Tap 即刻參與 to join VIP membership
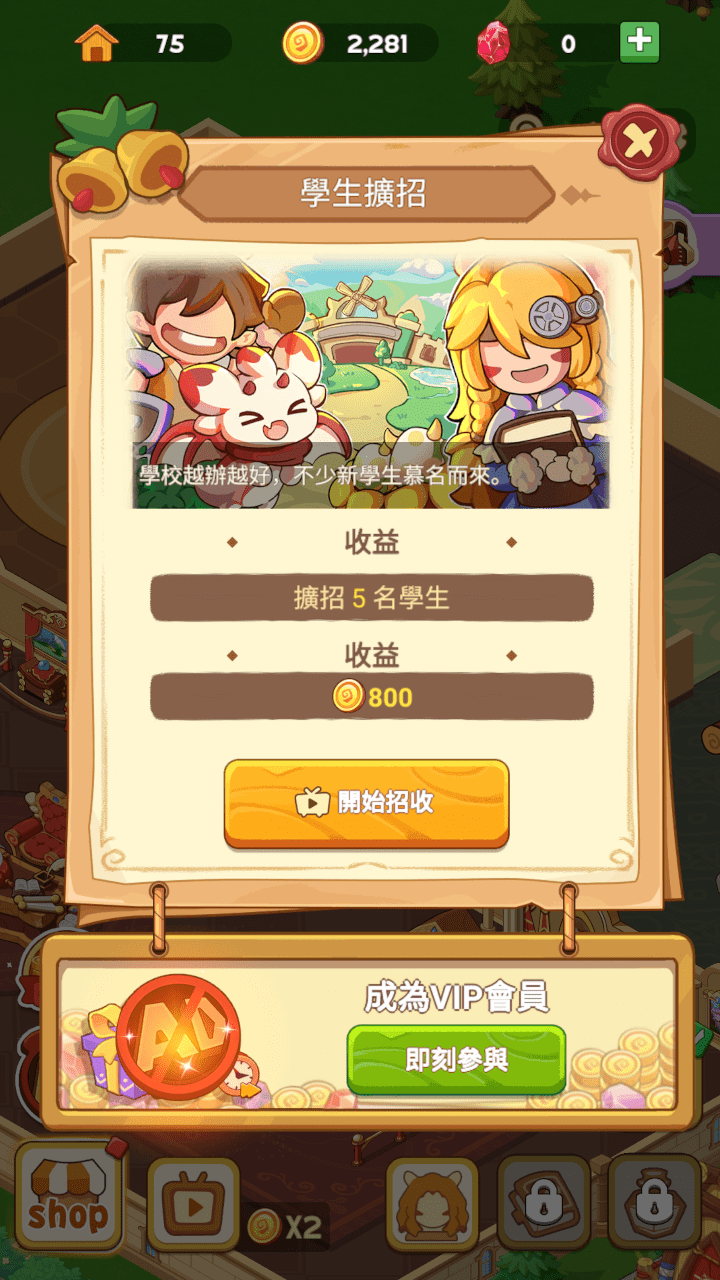The image size is (720, 1280). pyautogui.click(x=456, y=1060)
